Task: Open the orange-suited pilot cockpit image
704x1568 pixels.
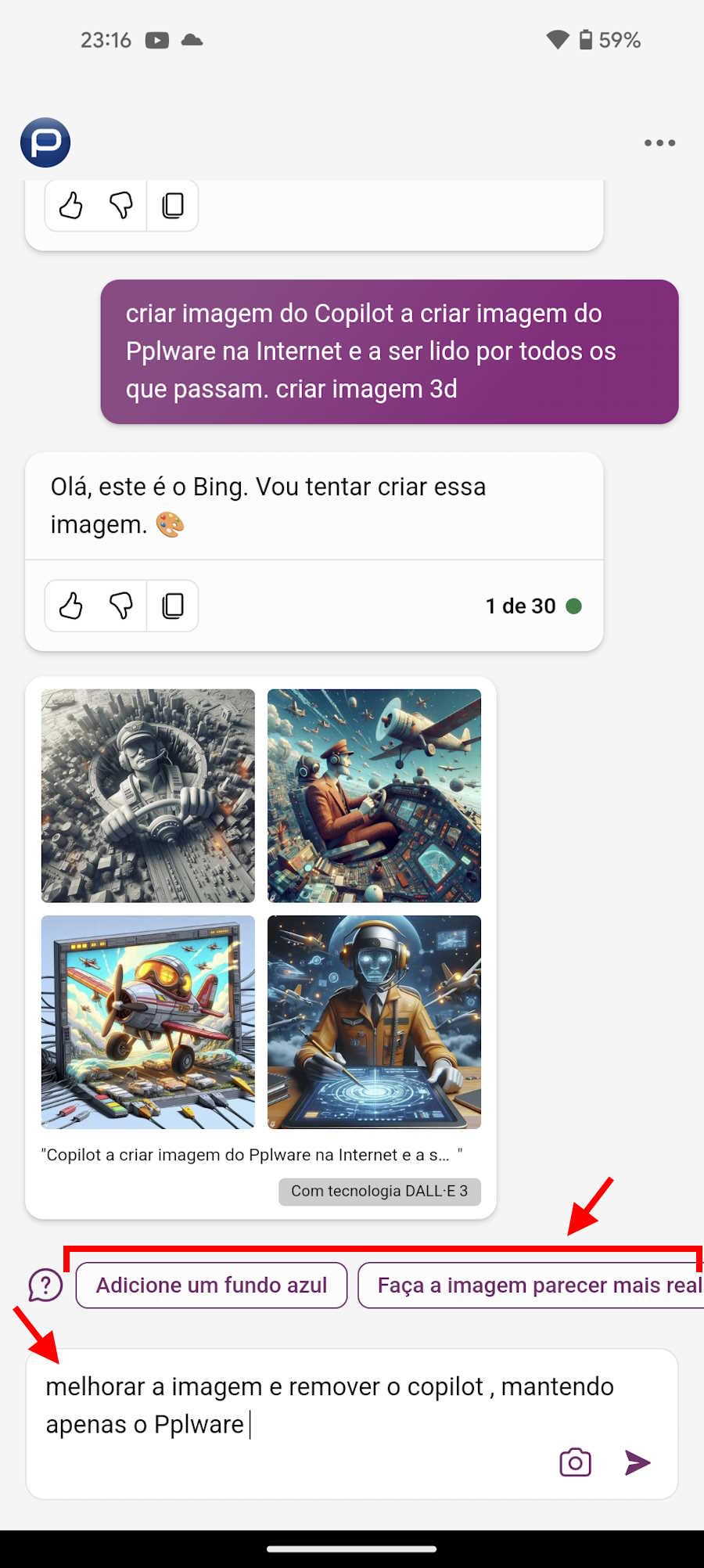Action: (x=374, y=796)
